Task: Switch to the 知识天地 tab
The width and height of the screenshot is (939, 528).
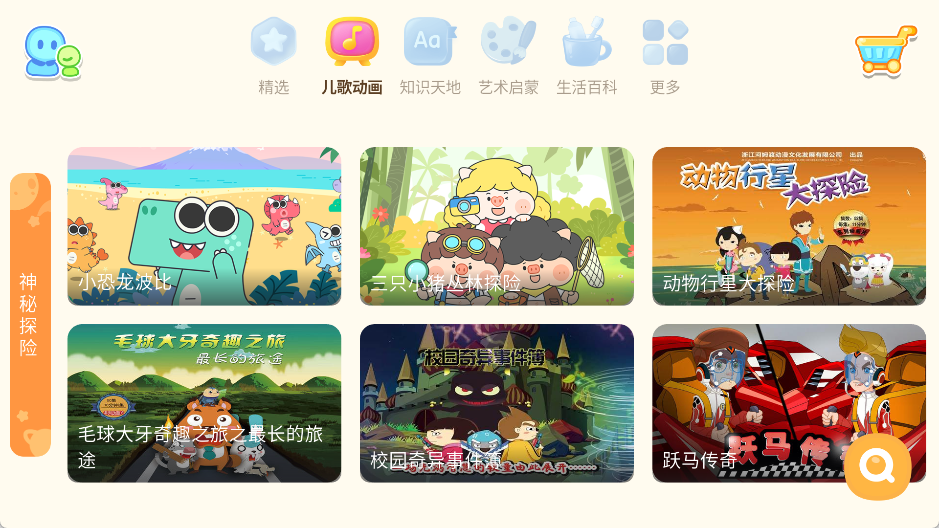Action: 430,56
